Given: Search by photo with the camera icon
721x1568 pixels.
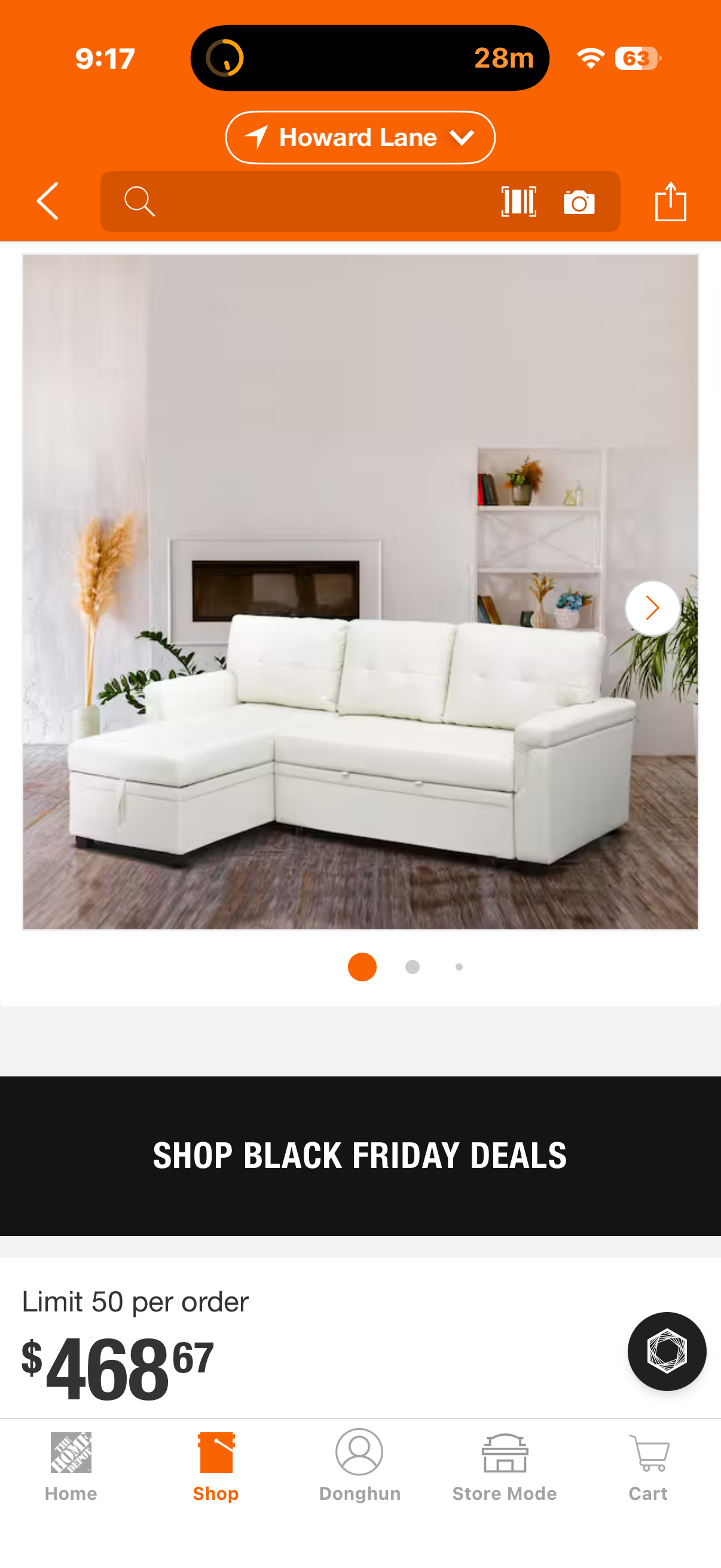Looking at the screenshot, I should 579,202.
